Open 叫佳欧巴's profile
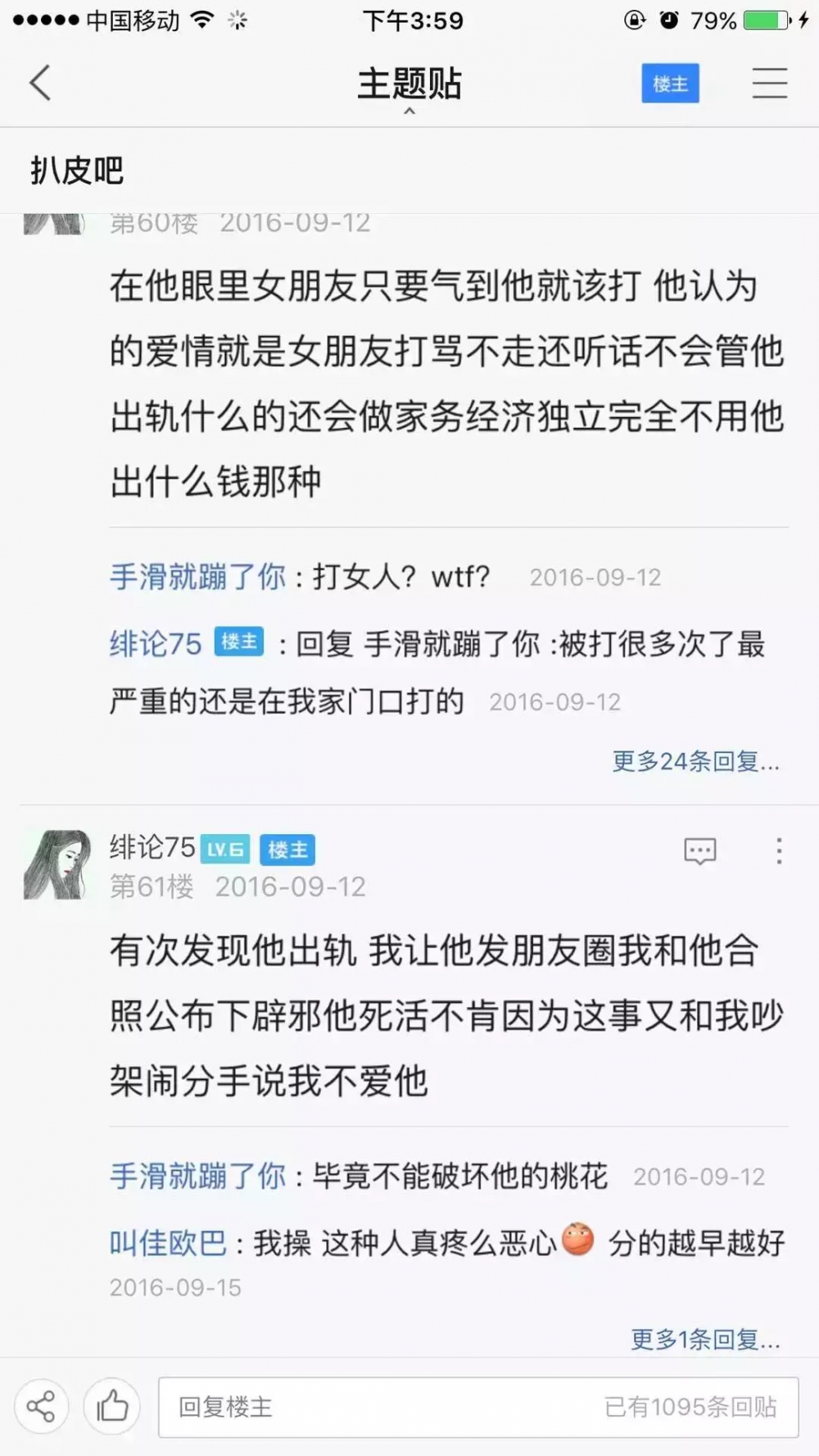The height and width of the screenshot is (1456, 819). [168, 1243]
